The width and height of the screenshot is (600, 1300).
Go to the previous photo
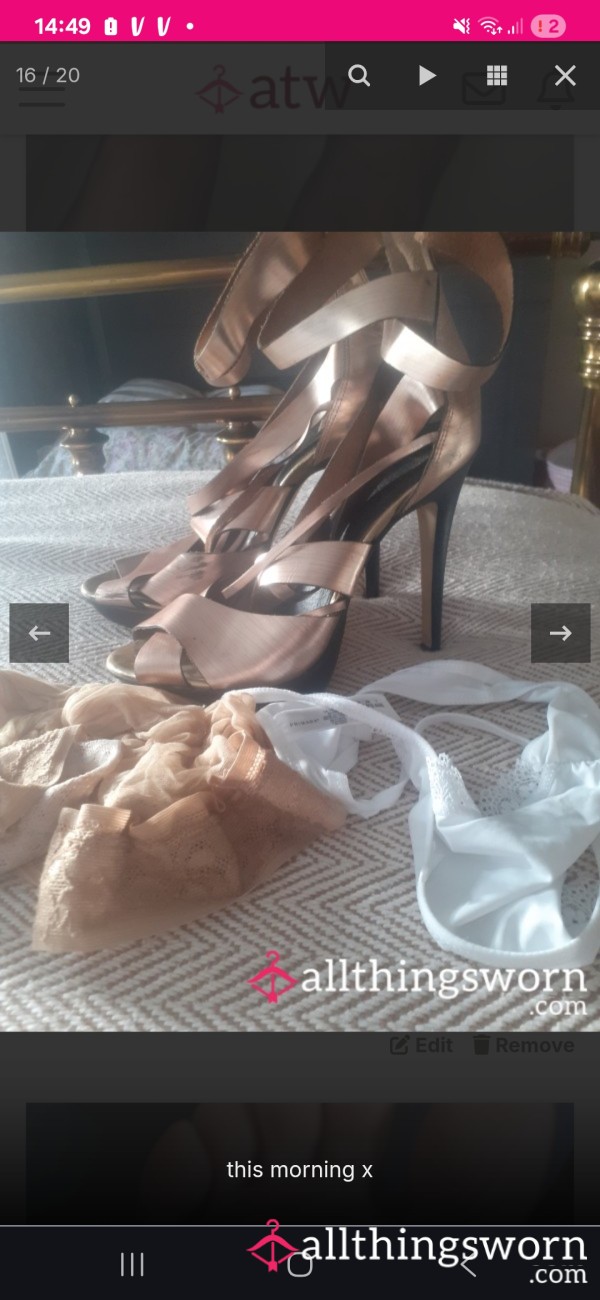coord(40,633)
